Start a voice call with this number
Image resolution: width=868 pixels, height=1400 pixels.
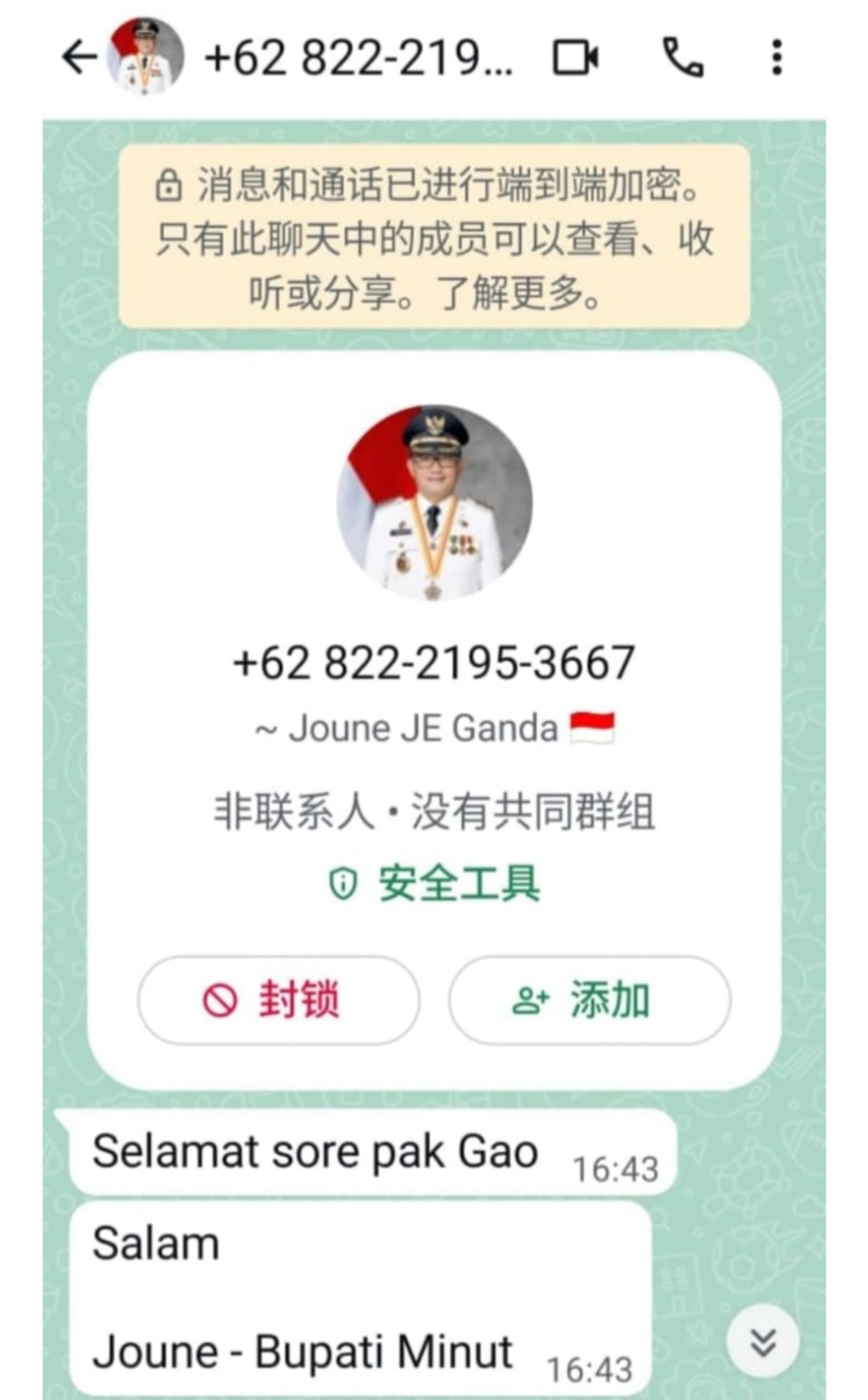tap(682, 58)
